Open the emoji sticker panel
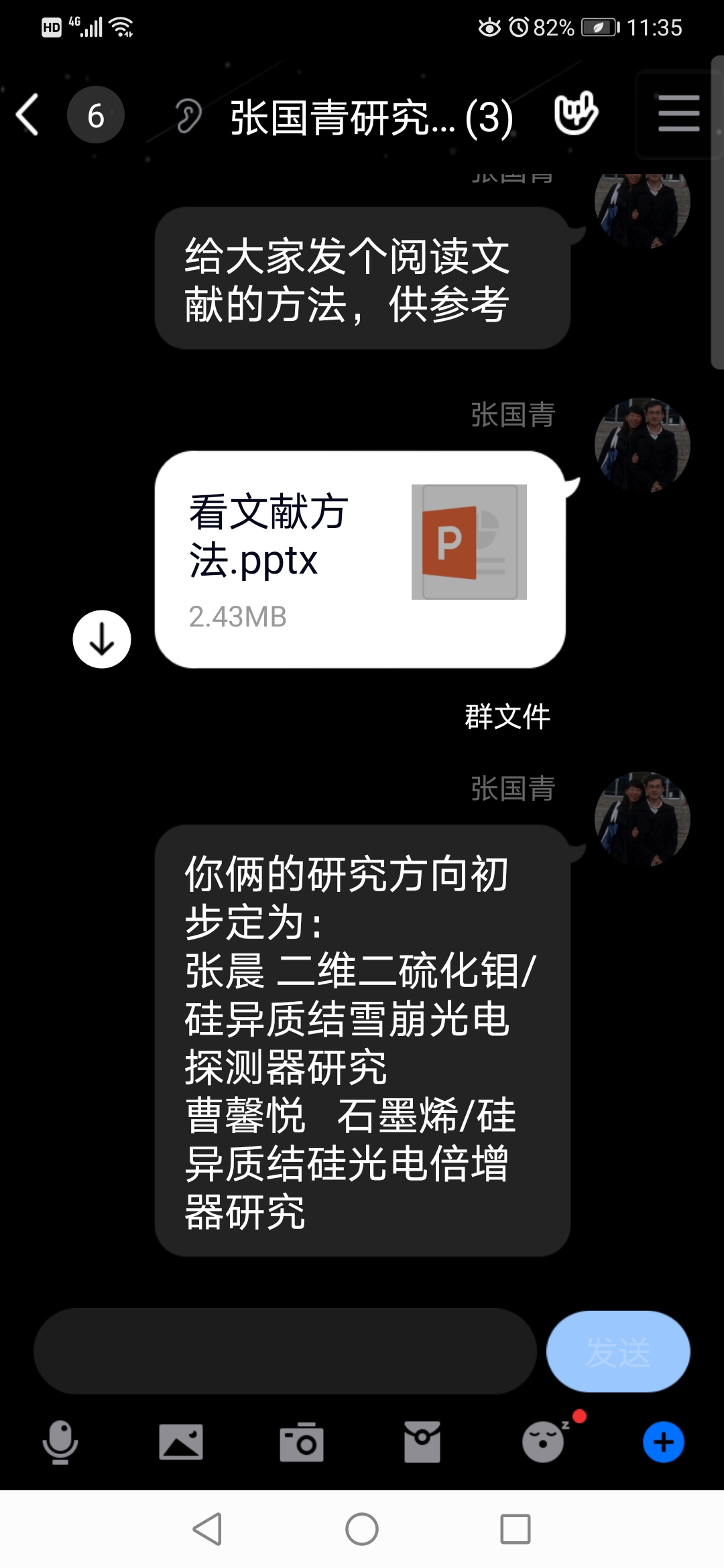 click(x=543, y=1442)
